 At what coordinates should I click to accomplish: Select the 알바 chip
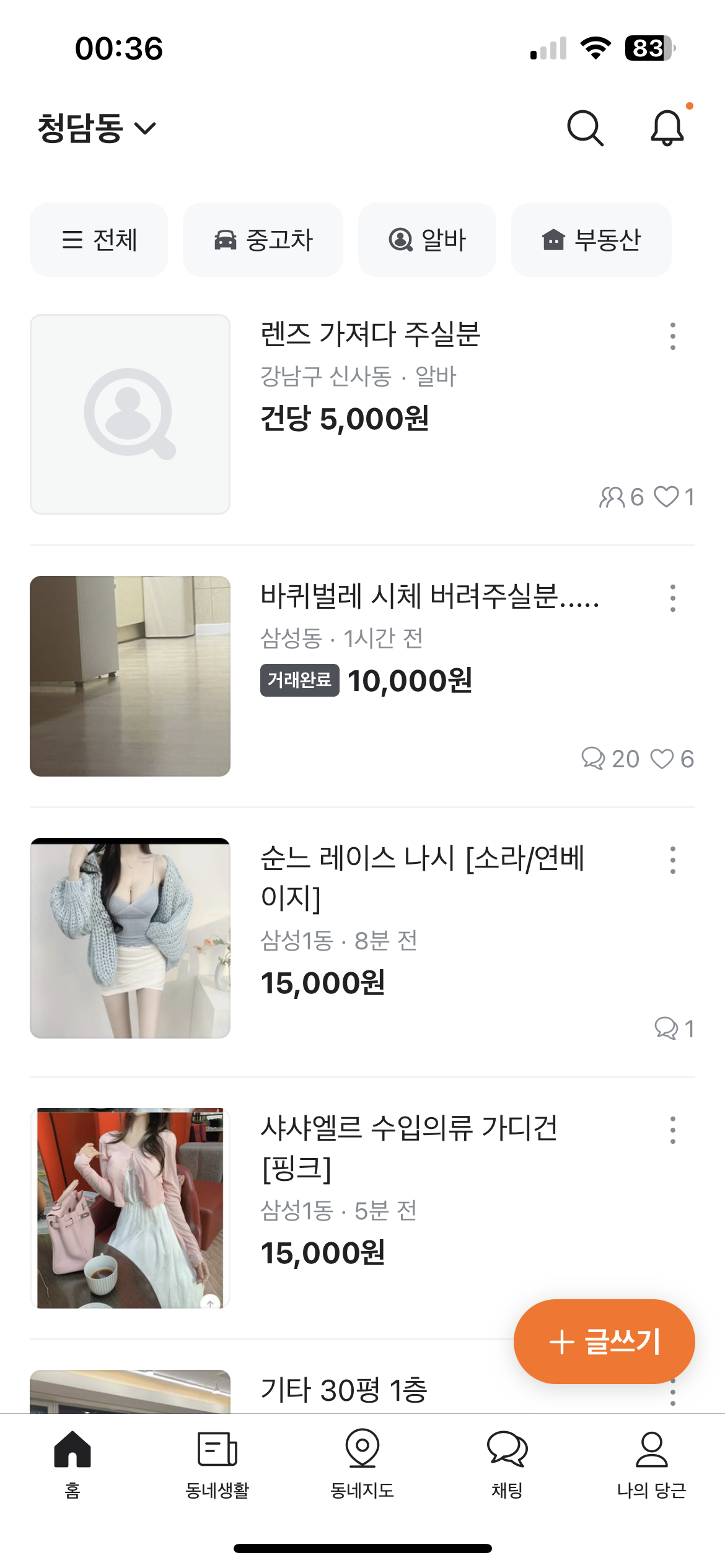pyautogui.click(x=427, y=240)
